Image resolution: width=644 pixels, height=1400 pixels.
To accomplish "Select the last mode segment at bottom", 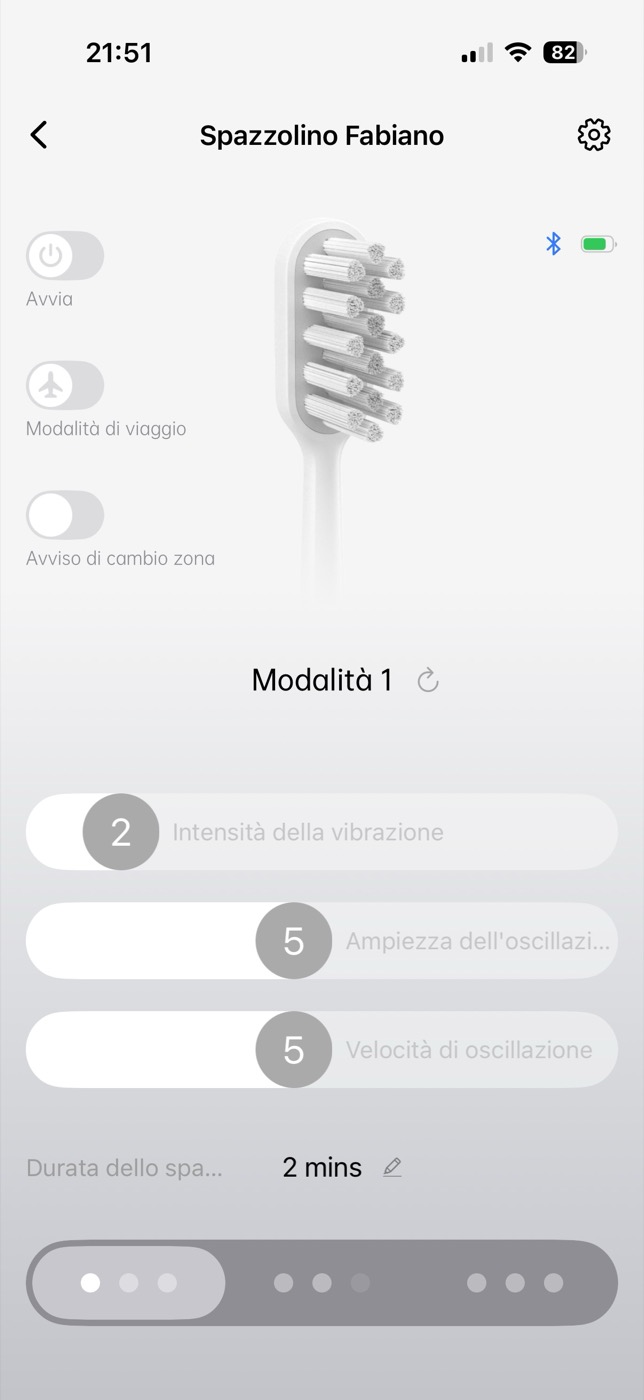I will [x=515, y=1283].
